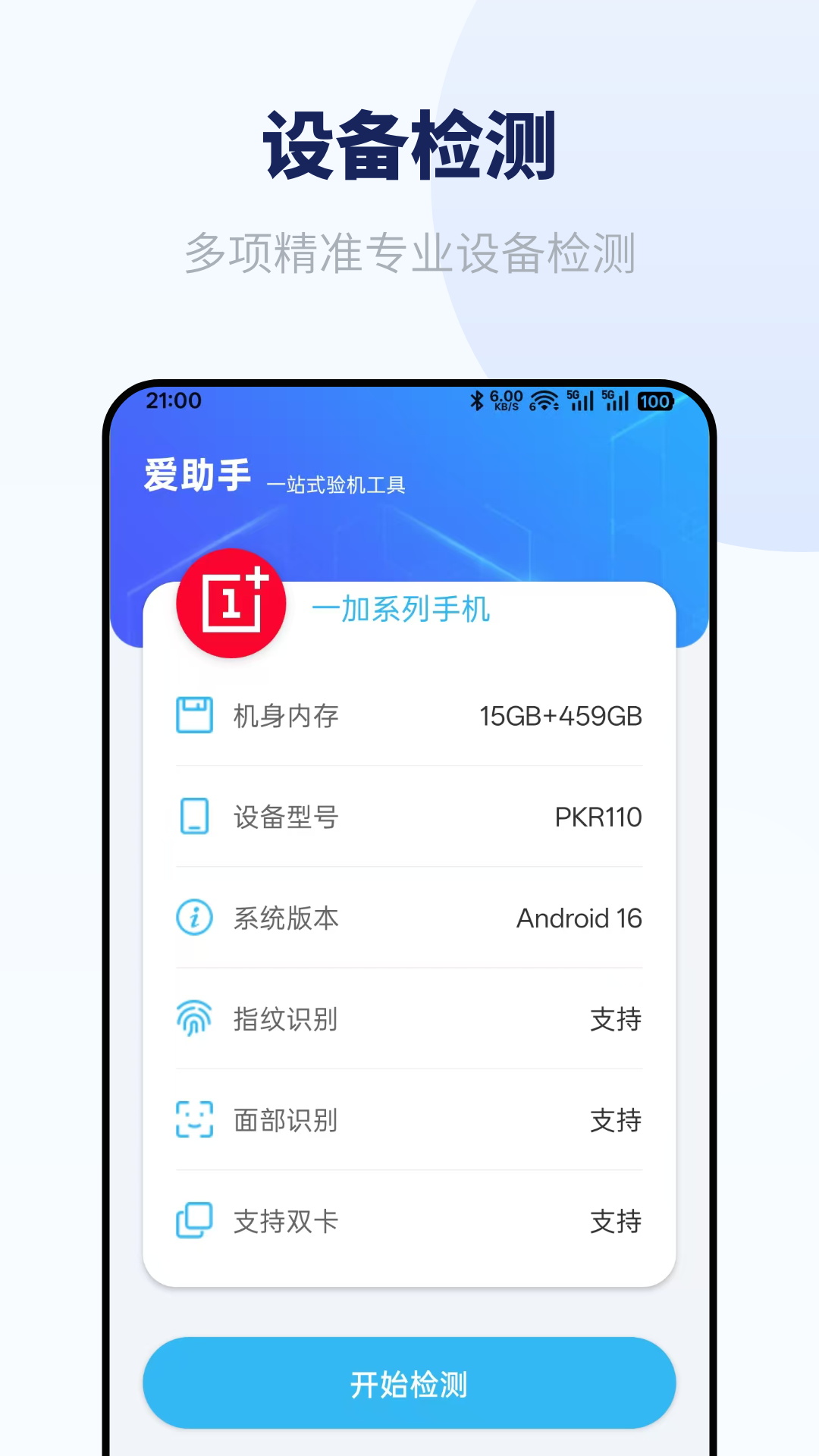Click the 系统版本 info icon
The height and width of the screenshot is (1456, 819).
[194, 918]
